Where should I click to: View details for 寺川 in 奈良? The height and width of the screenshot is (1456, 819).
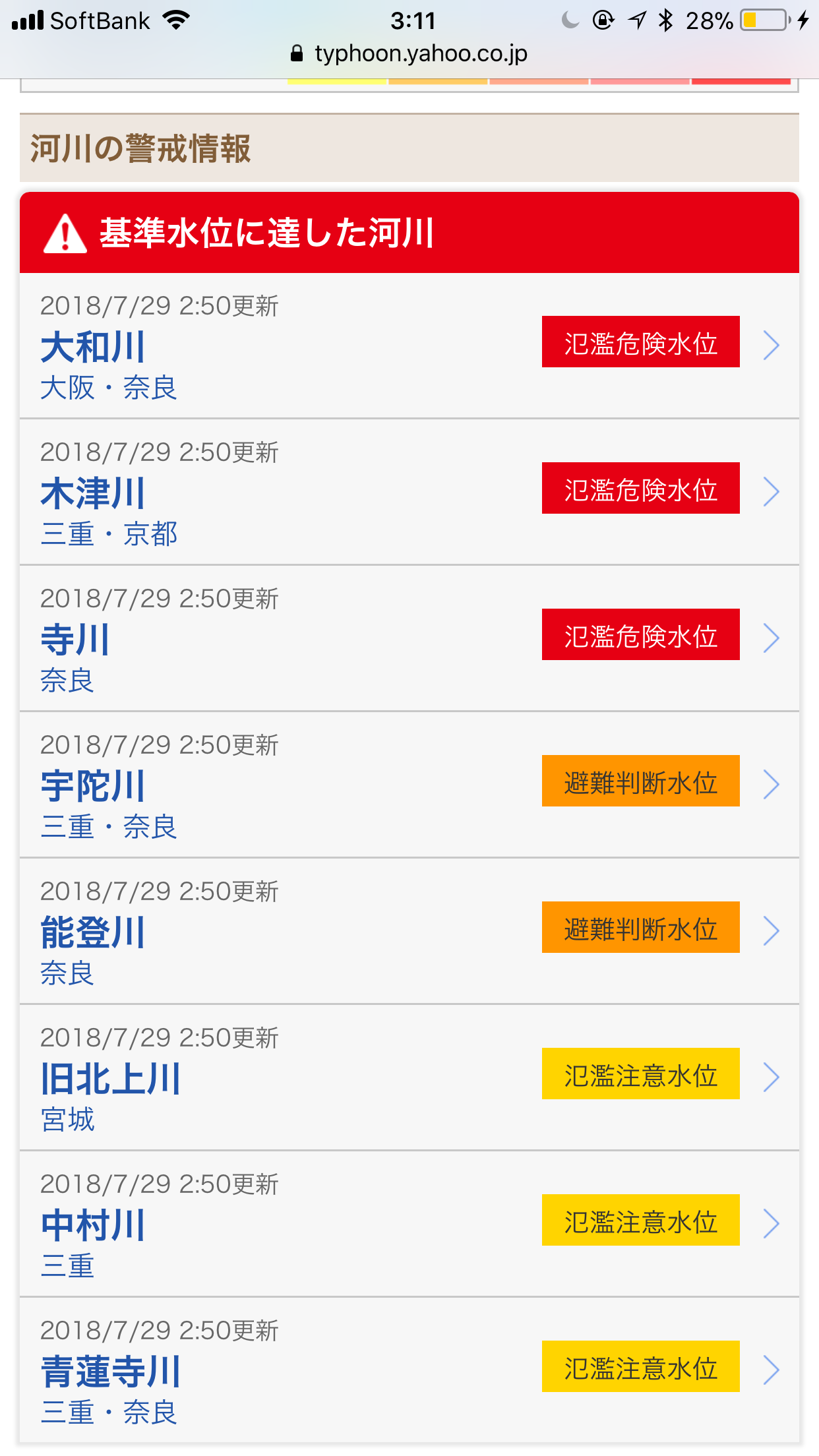pos(409,638)
